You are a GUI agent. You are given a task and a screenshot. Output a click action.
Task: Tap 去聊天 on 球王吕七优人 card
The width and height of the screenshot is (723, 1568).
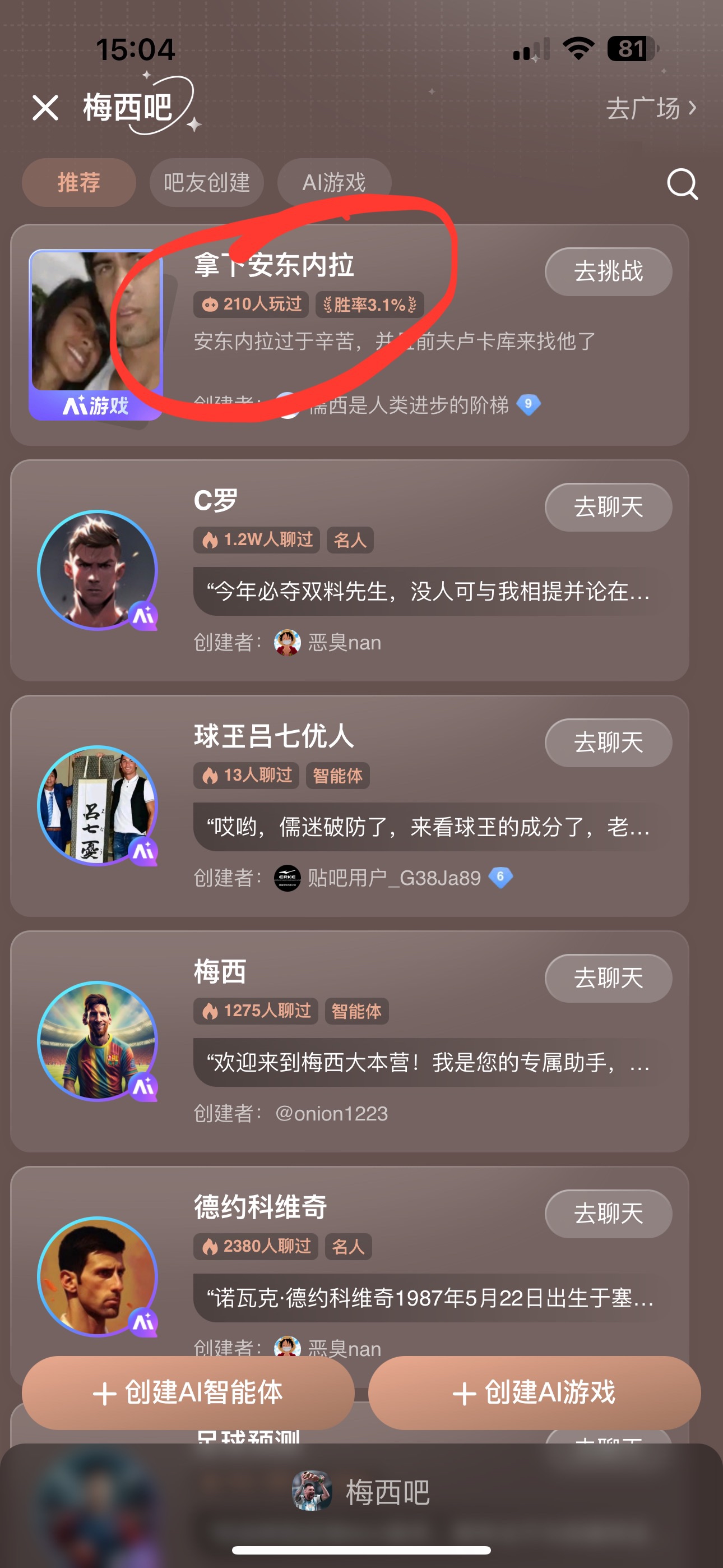point(608,743)
